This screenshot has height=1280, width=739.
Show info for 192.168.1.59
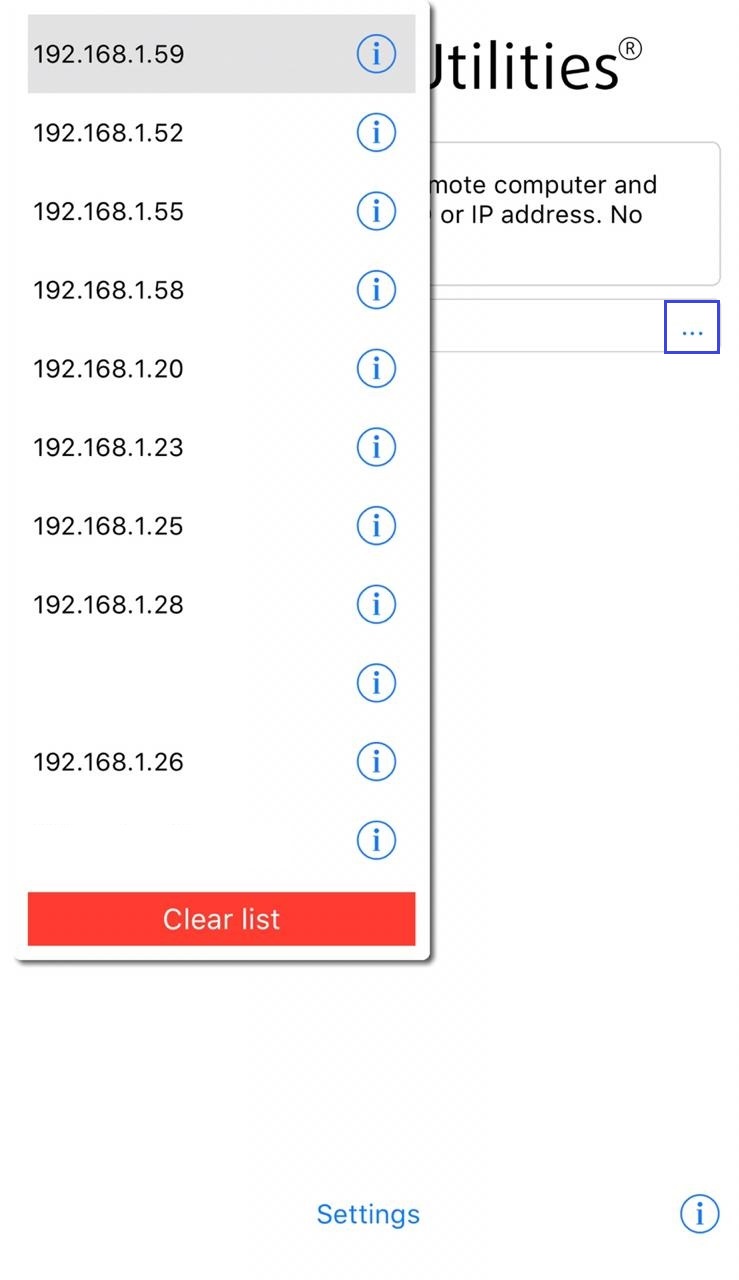376,54
